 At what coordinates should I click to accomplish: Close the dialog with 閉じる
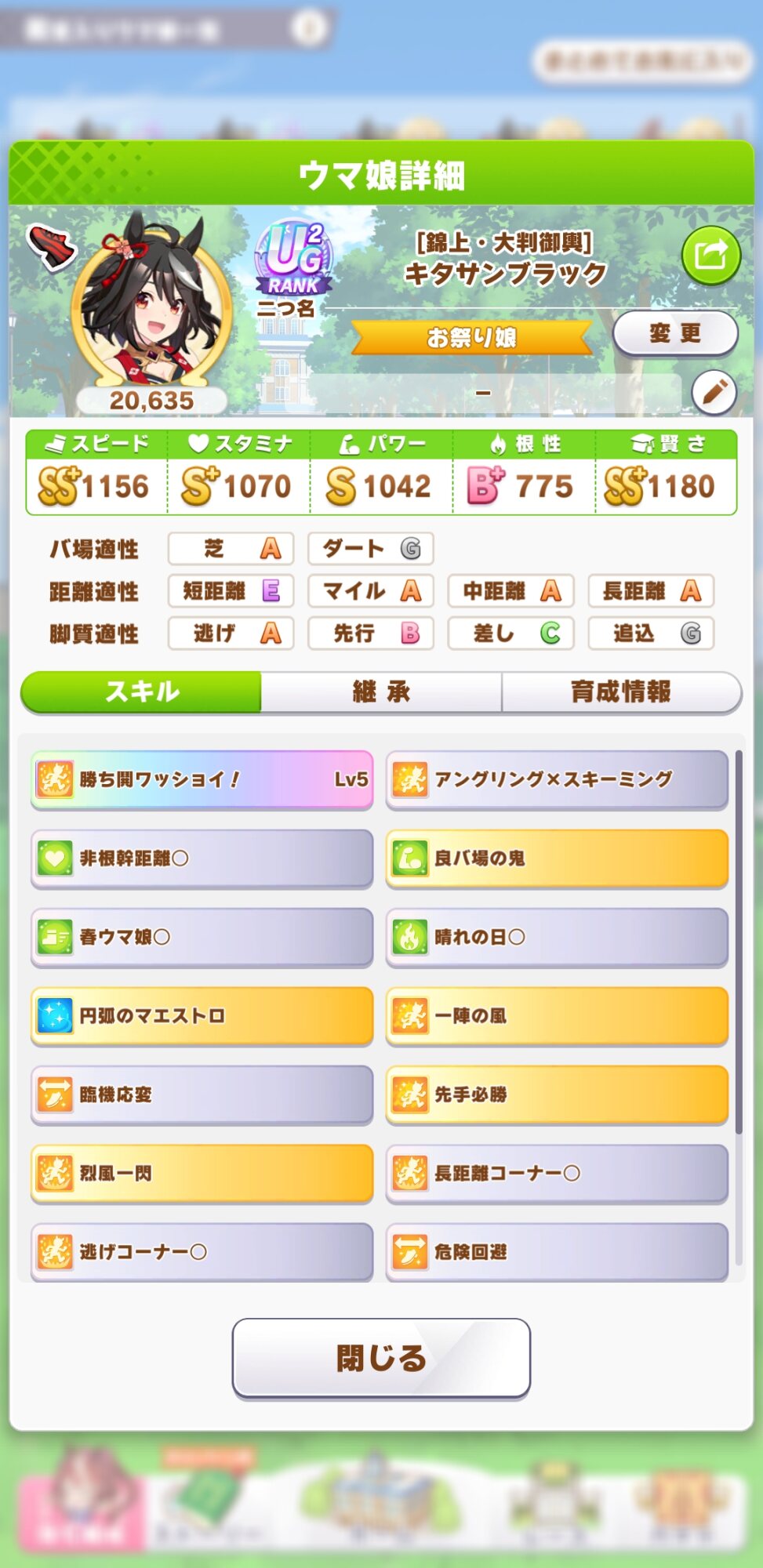pyautogui.click(x=381, y=1357)
